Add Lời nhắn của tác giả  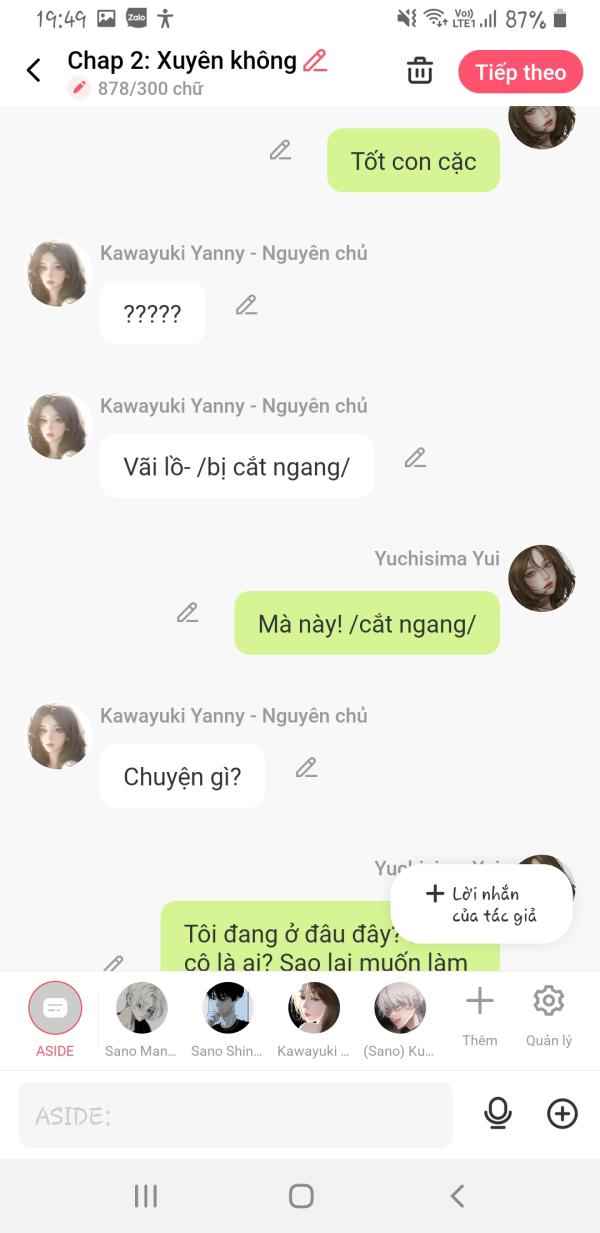pos(481,904)
